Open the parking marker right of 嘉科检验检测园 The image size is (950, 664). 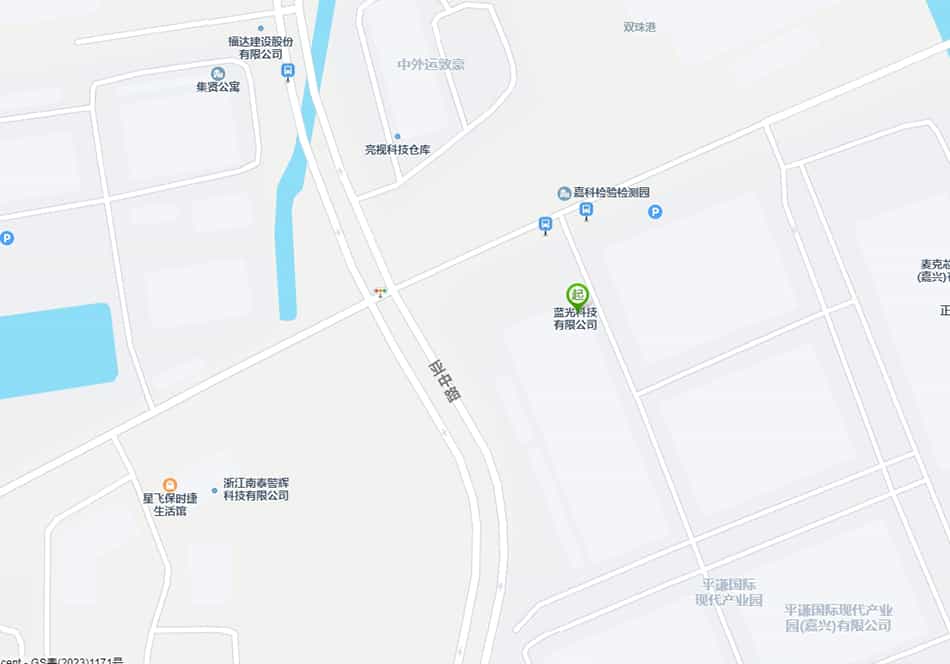point(655,211)
